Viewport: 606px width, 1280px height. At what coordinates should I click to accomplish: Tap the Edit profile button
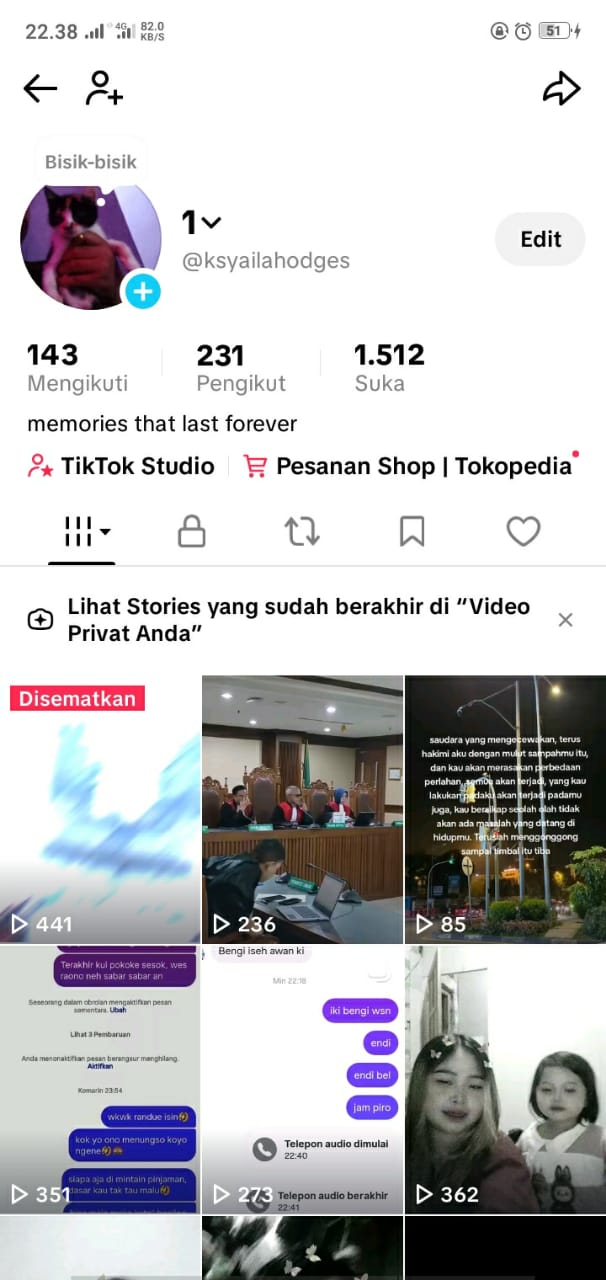(x=540, y=239)
